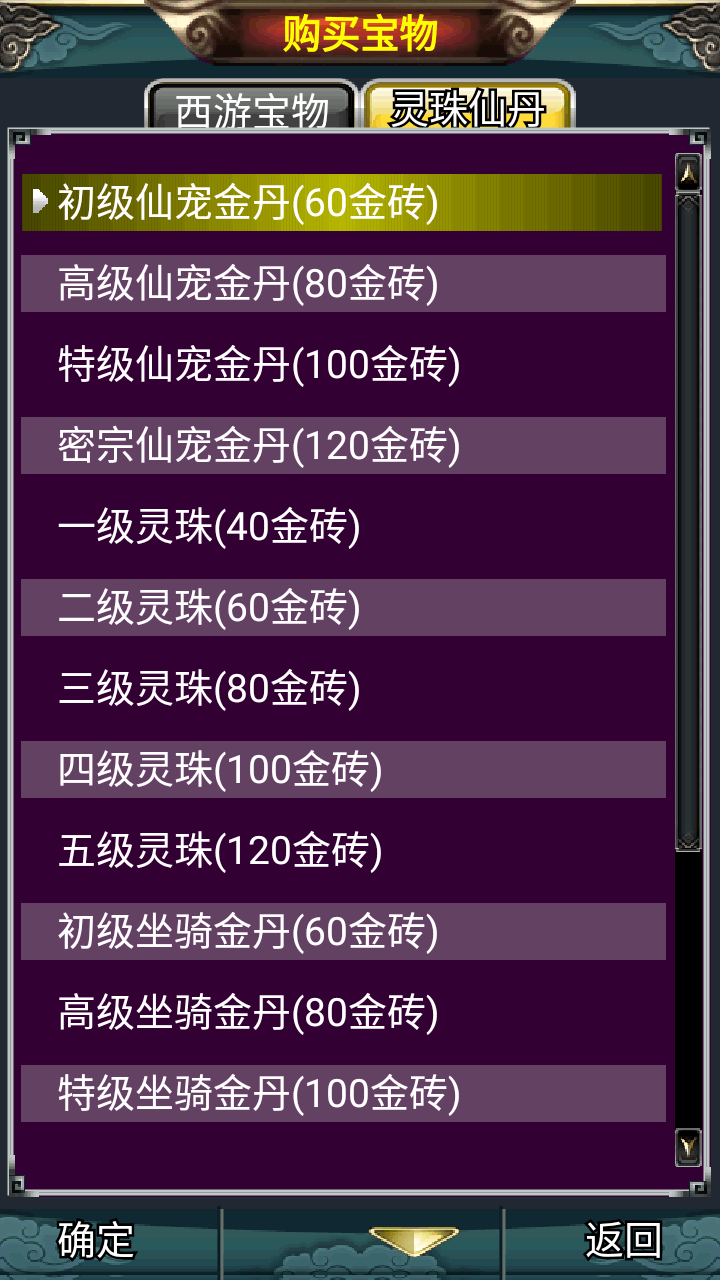
Task: Choose 一级灵珠 (40金砖)
Action: tap(342, 527)
